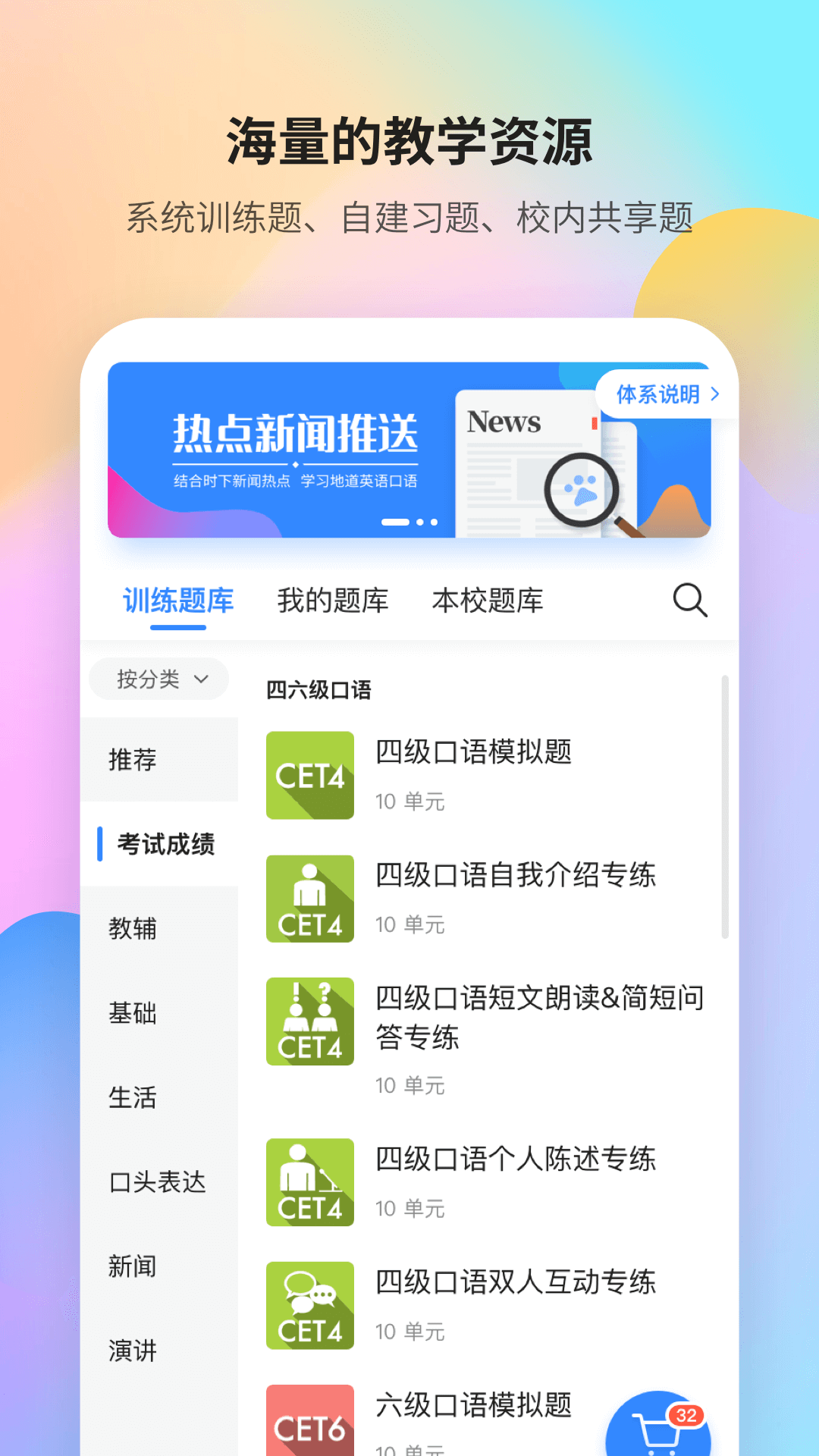Tap the CET4 自我介绍专练 green icon
The width and height of the screenshot is (819, 1456).
tap(310, 898)
